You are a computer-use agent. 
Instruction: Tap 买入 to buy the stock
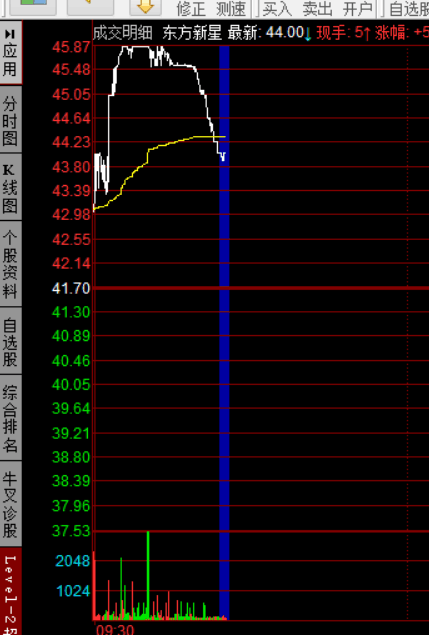click(277, 9)
